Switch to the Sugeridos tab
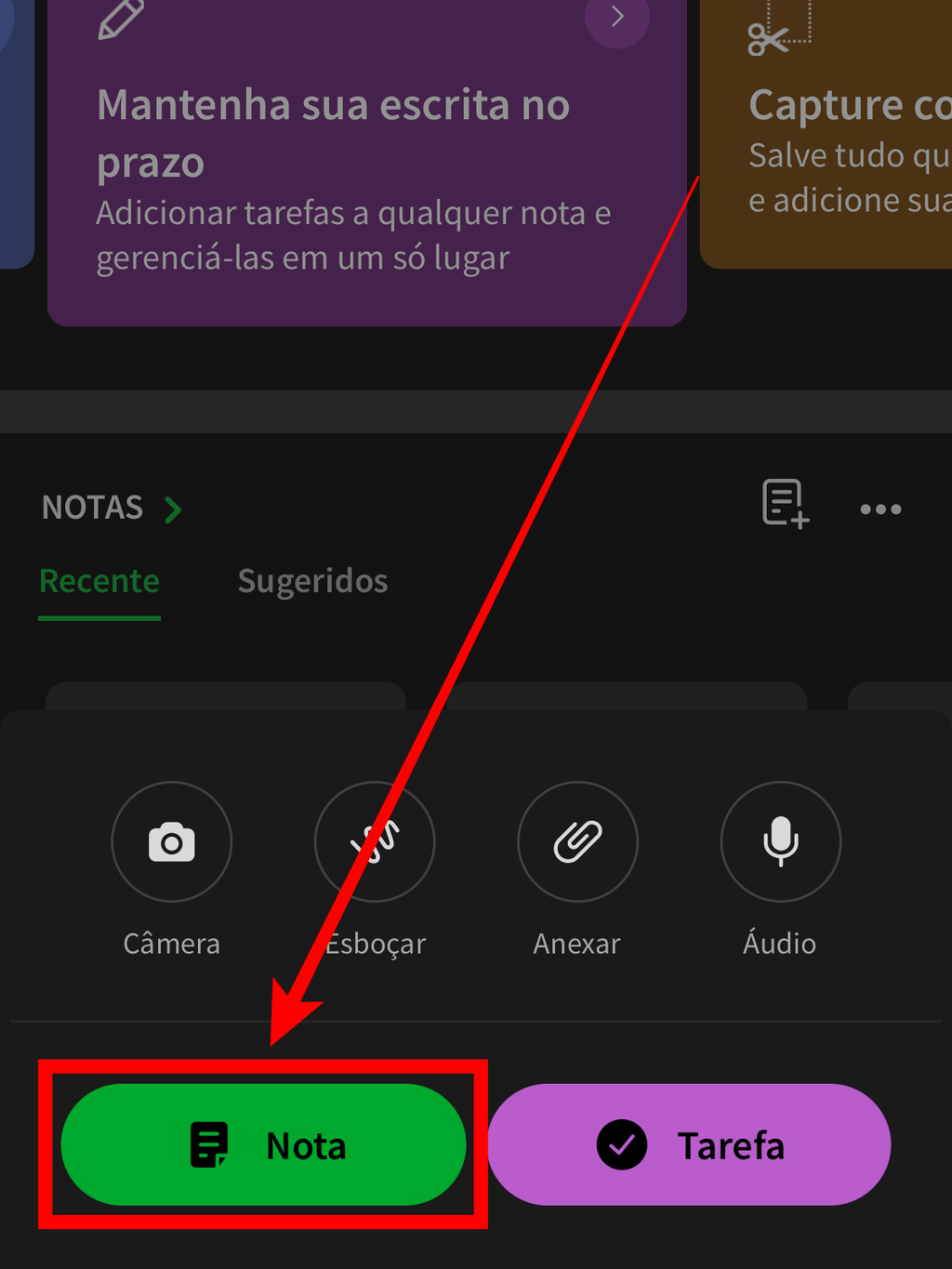 (x=312, y=581)
